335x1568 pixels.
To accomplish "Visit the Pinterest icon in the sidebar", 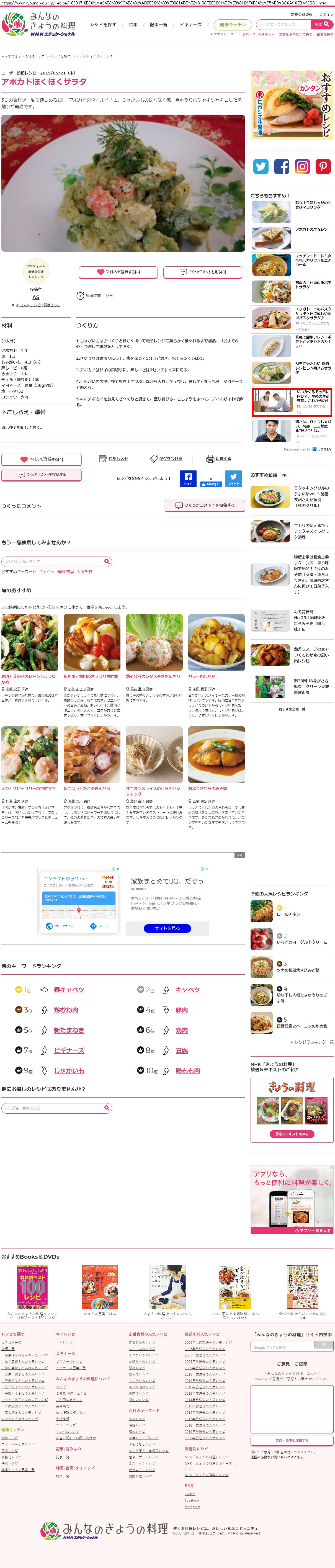I will coord(323,166).
